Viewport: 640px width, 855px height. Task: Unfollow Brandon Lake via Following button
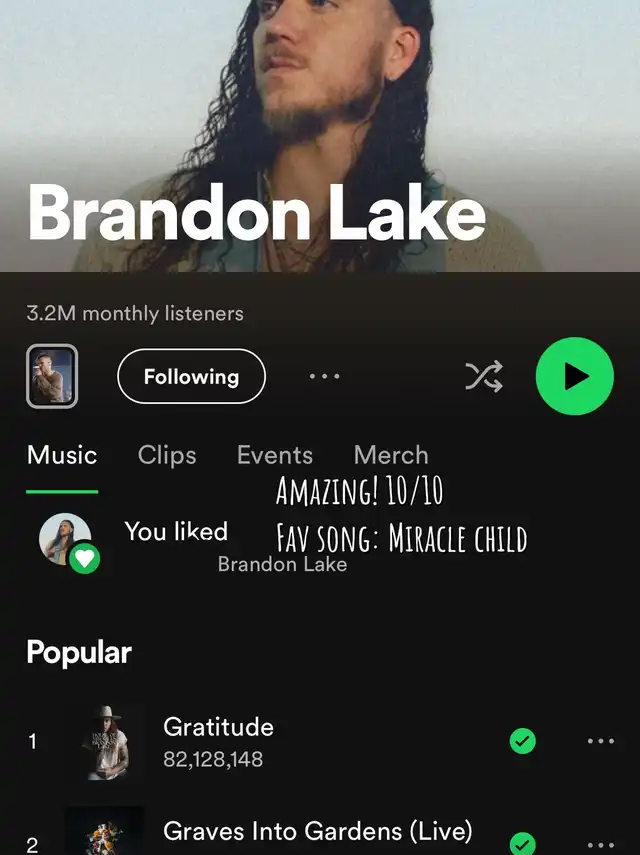pos(191,377)
